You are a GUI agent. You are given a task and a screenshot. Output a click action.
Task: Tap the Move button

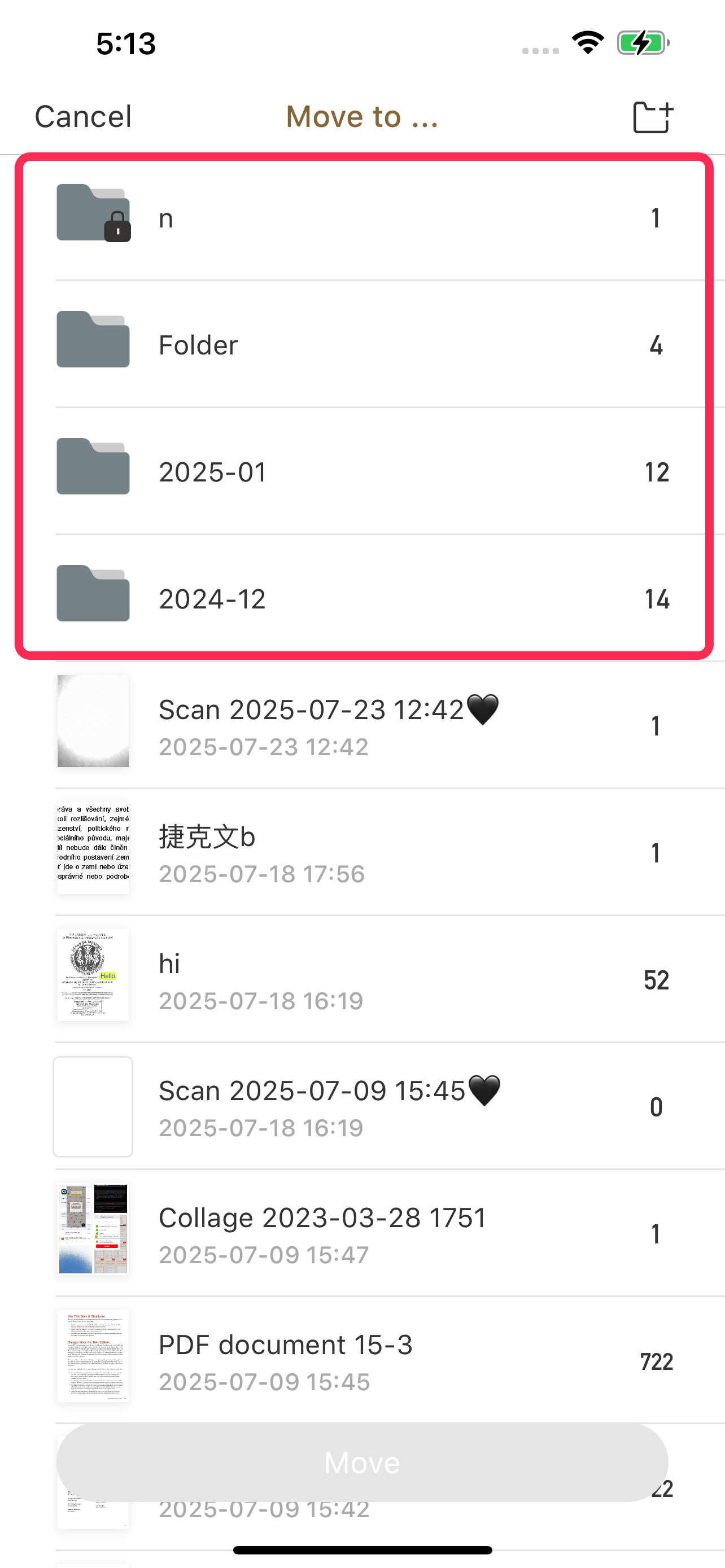pos(362,1462)
